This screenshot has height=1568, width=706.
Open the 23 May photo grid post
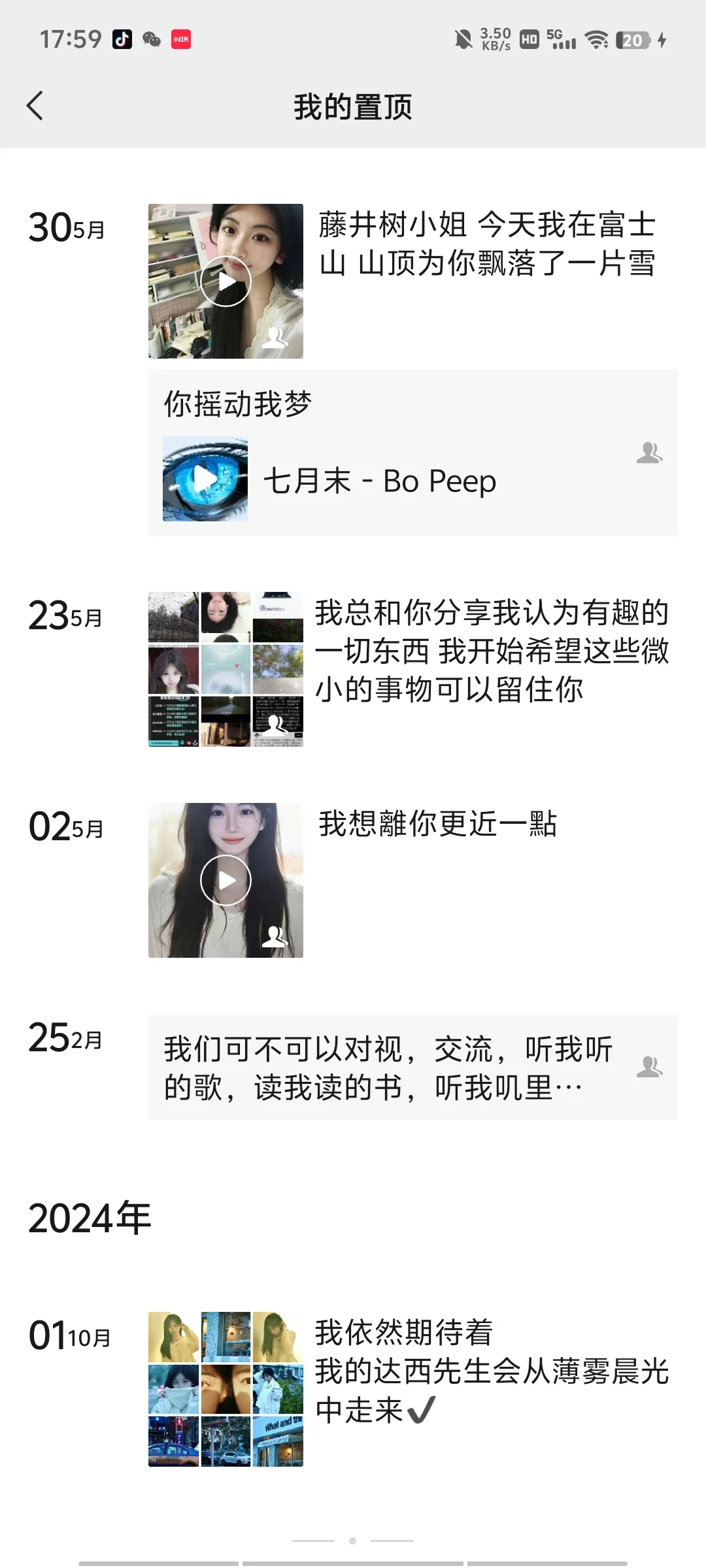tap(226, 669)
